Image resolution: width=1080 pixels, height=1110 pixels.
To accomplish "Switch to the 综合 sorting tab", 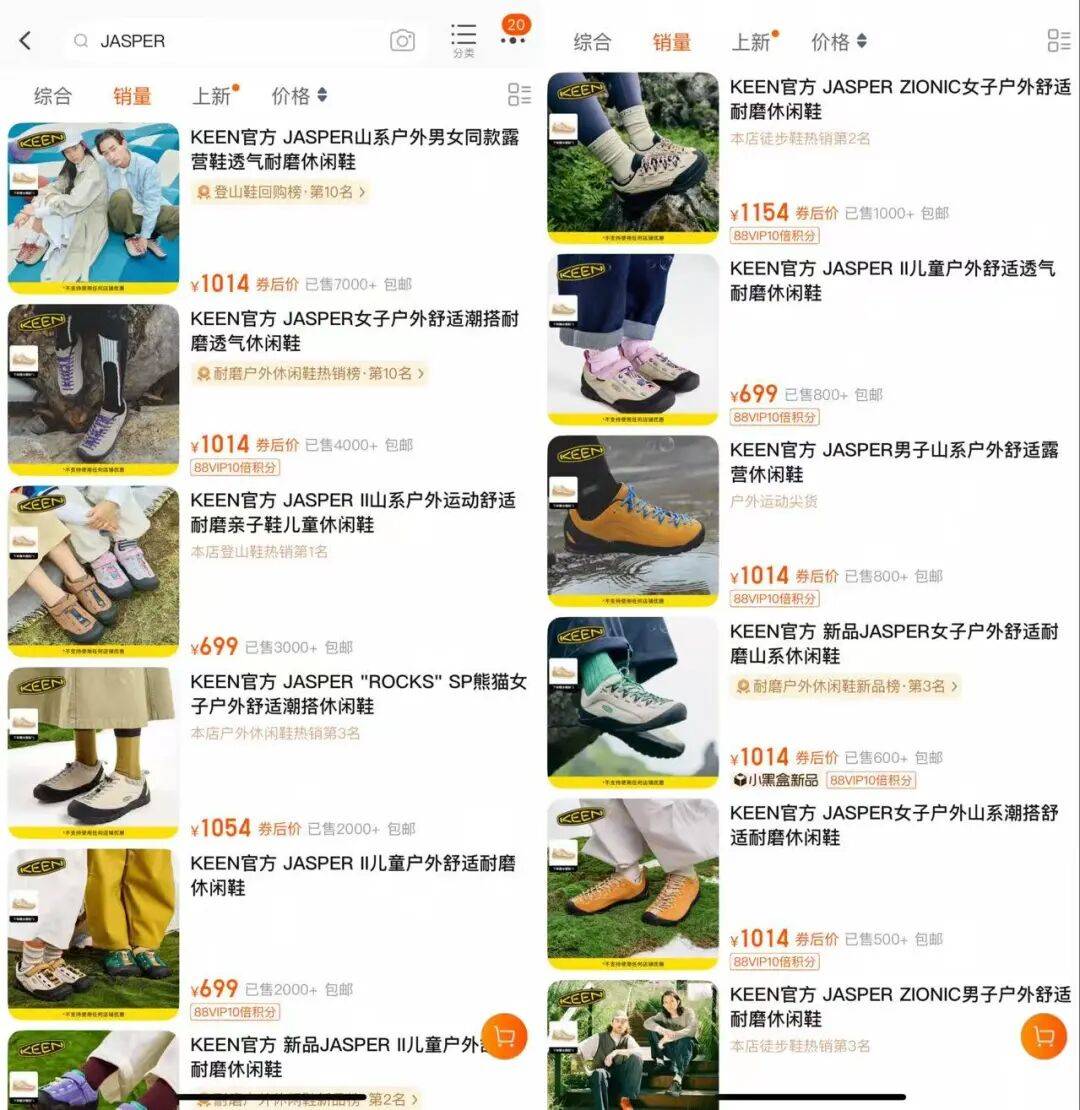I will (x=55, y=95).
